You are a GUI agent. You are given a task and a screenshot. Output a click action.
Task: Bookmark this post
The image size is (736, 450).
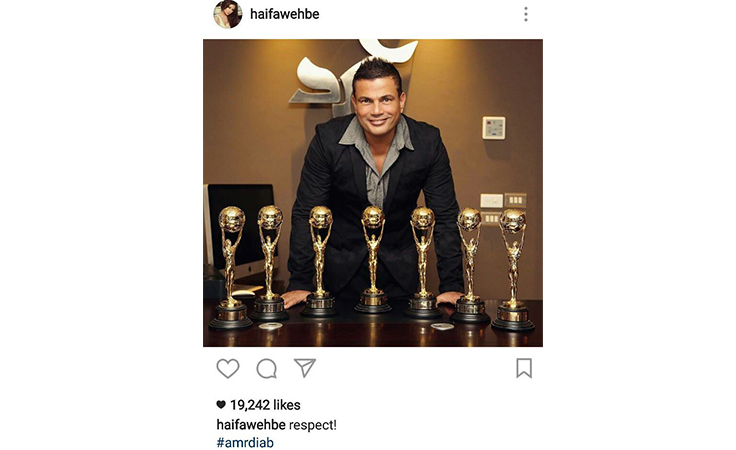[x=524, y=368]
